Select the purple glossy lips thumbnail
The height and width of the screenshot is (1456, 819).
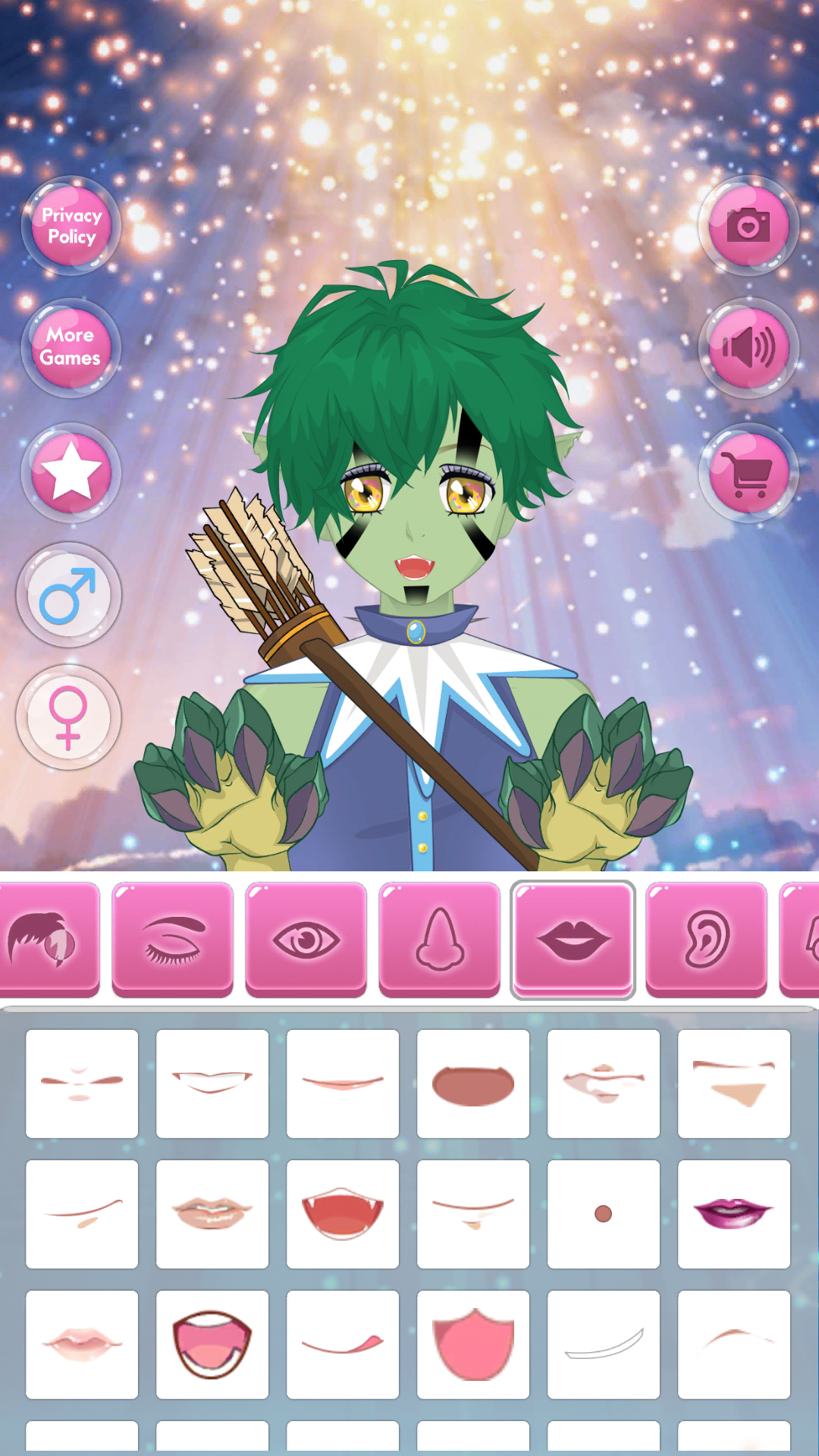(734, 1210)
